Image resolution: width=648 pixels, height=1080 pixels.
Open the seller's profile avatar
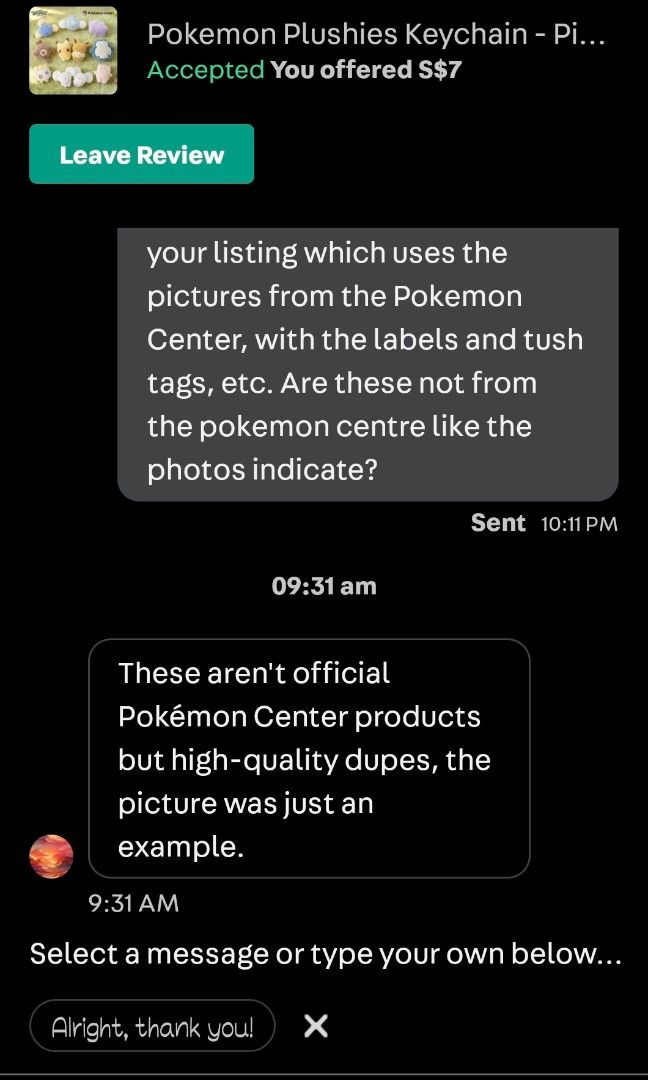pos(51,856)
